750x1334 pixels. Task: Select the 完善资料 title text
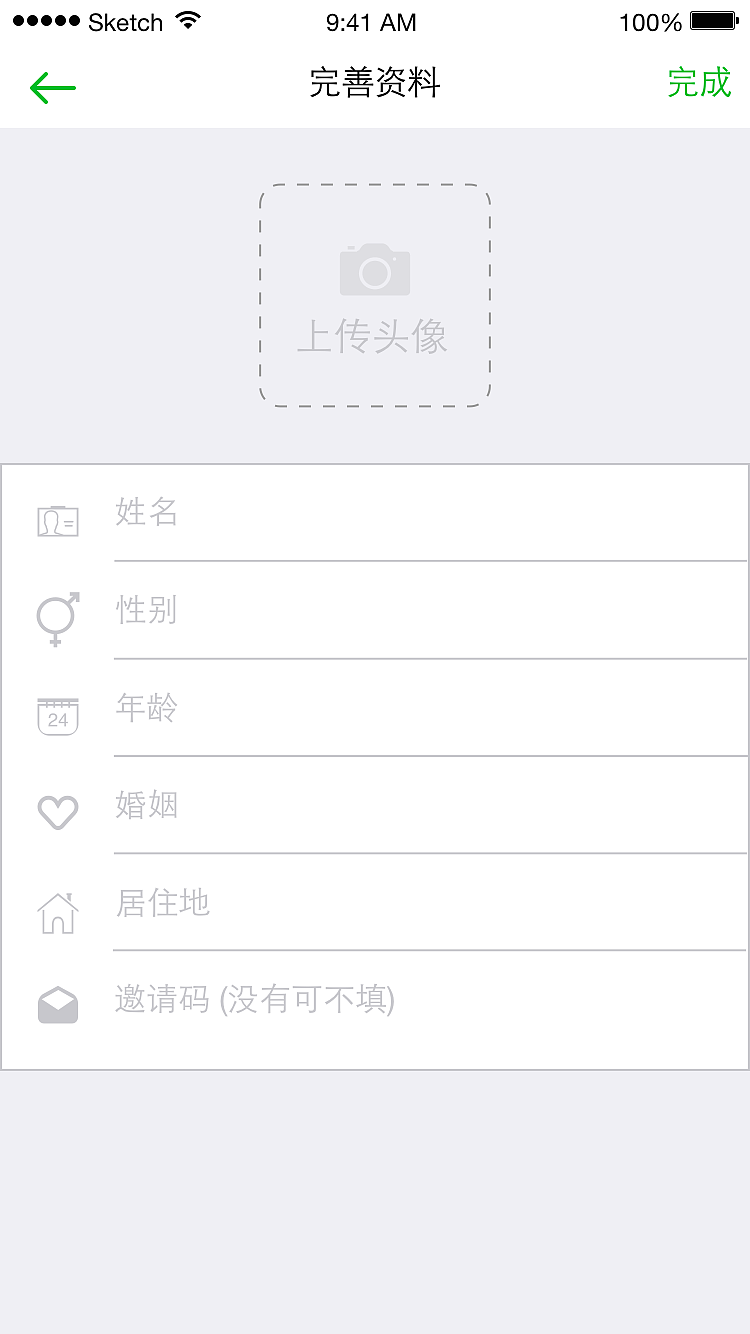[375, 85]
